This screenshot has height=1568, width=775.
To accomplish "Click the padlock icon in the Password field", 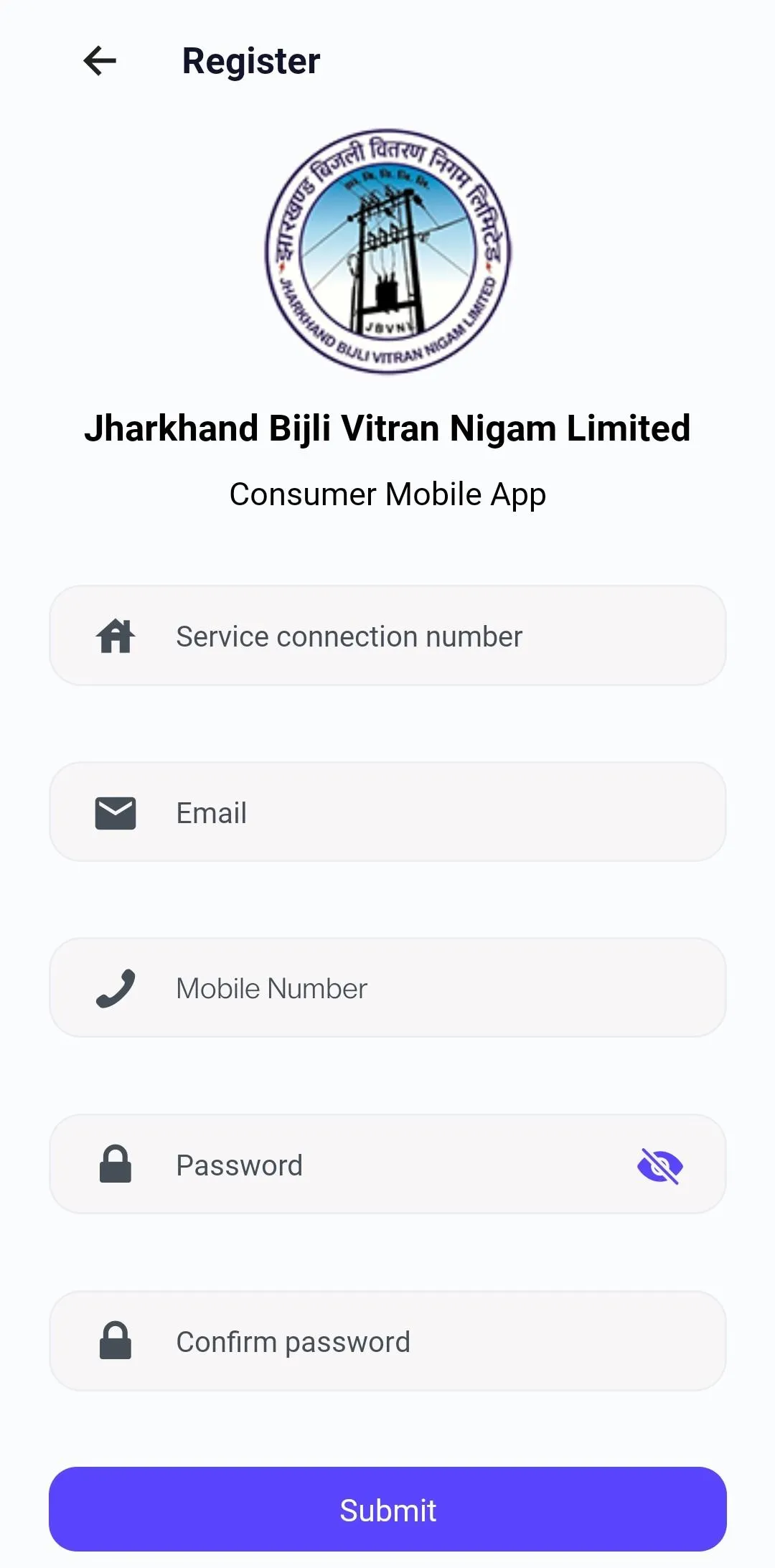I will (x=116, y=1164).
